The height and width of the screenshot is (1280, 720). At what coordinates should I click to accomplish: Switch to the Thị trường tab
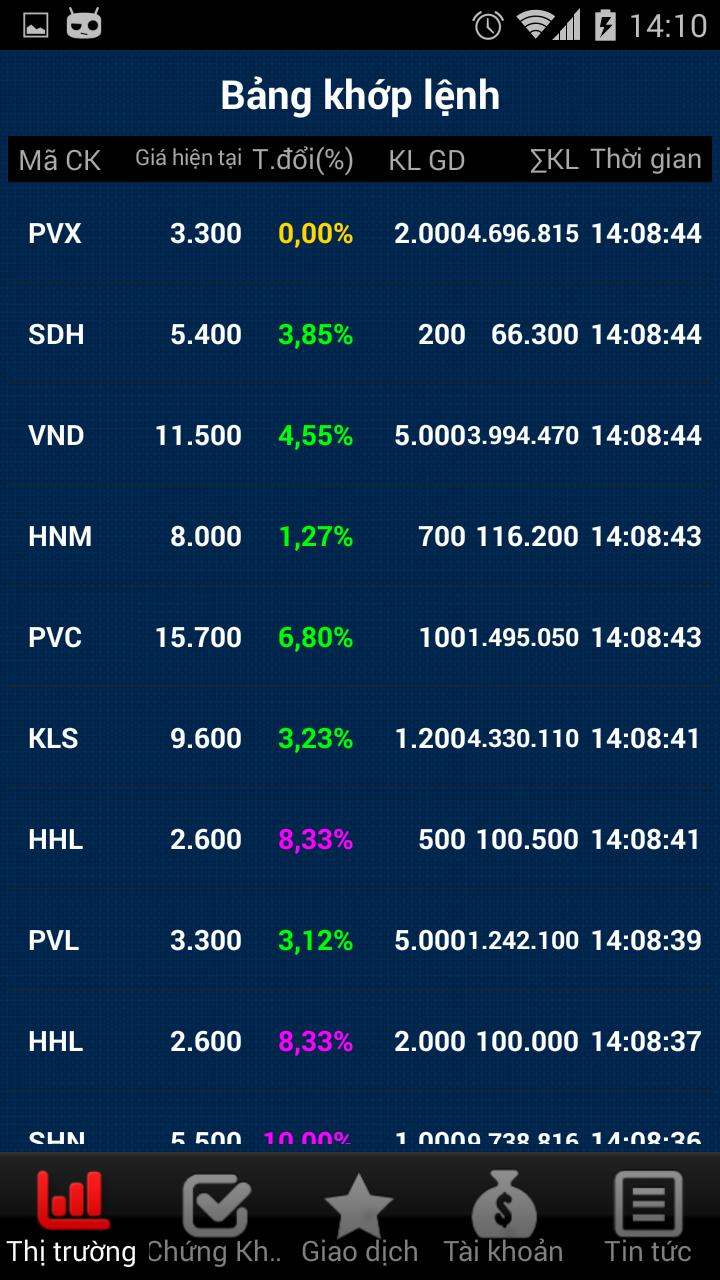point(72,1216)
